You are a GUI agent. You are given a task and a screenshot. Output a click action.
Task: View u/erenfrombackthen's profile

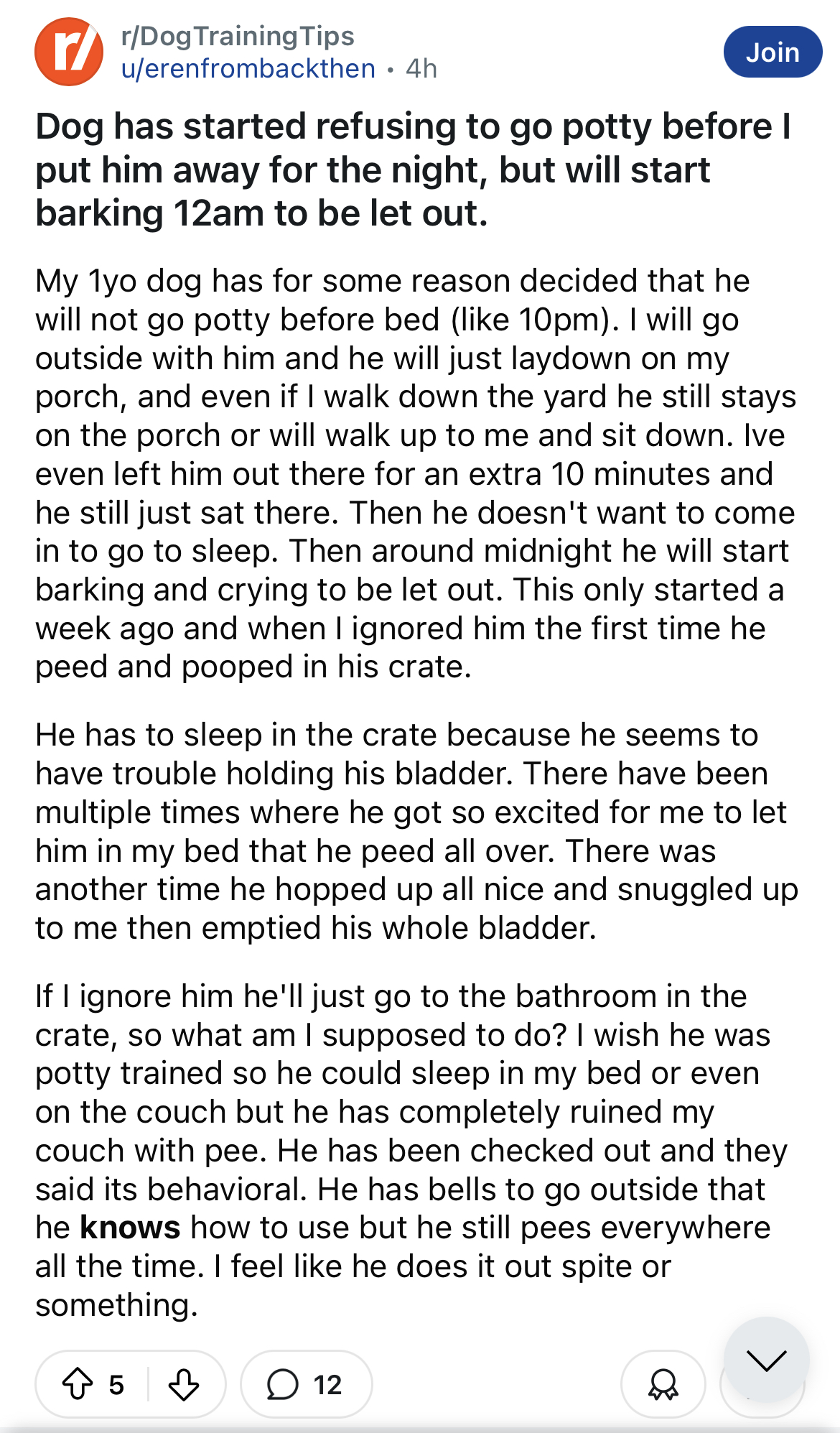pos(248,69)
